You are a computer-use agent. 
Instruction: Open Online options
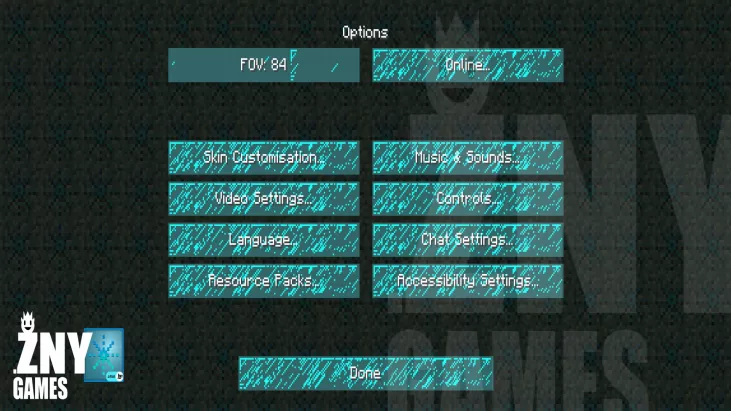(468, 65)
